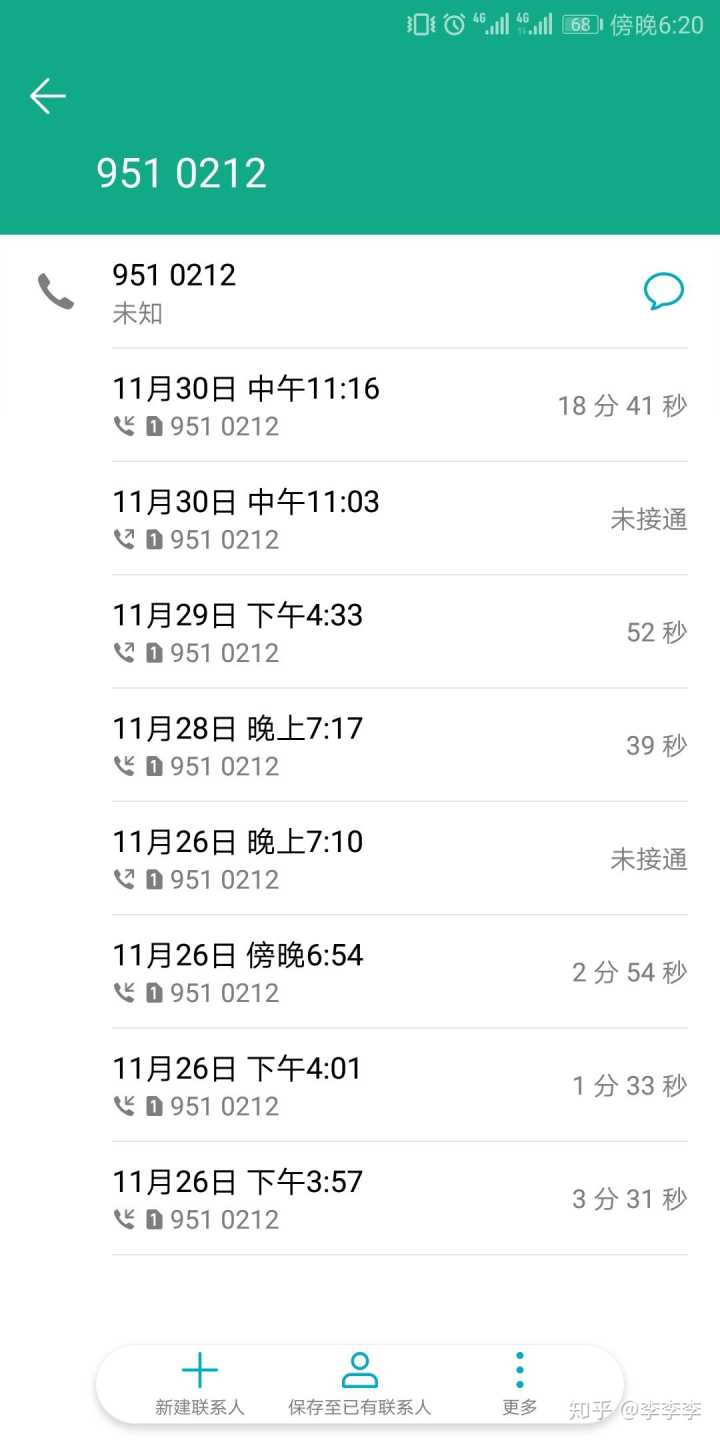This screenshot has height=1440, width=720.
Task: Choose 保存至已有联系人 option
Action: [x=359, y=1383]
